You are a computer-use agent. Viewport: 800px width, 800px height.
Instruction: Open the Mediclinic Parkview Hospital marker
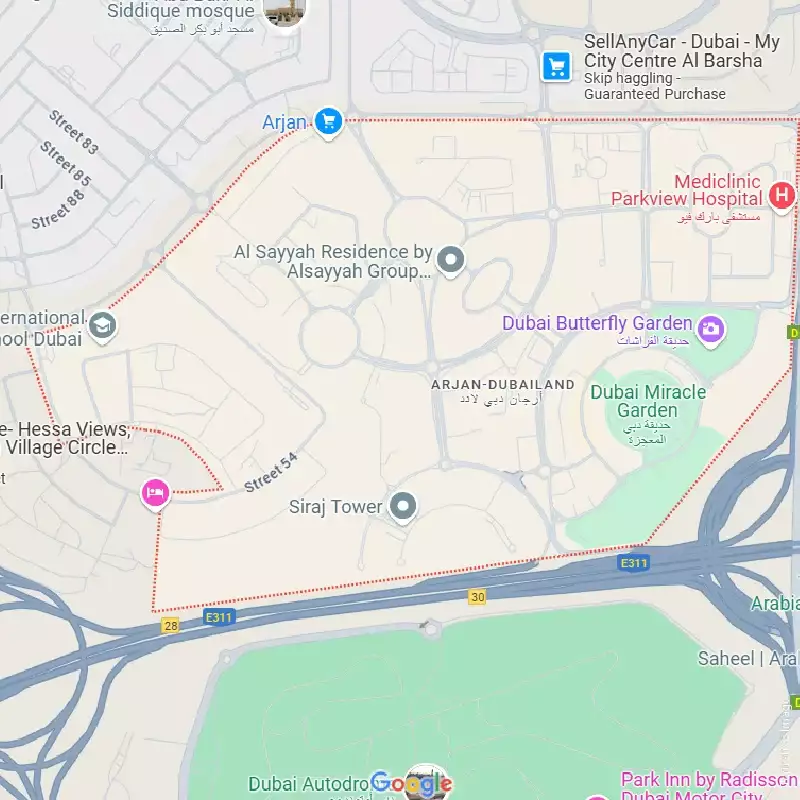pyautogui.click(x=783, y=194)
